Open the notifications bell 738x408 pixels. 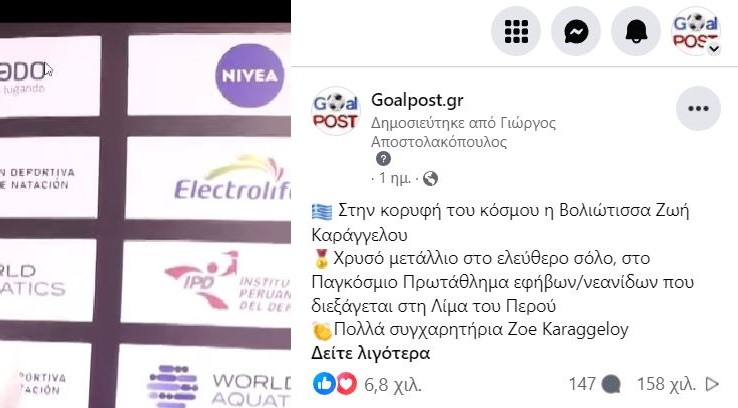[635, 32]
